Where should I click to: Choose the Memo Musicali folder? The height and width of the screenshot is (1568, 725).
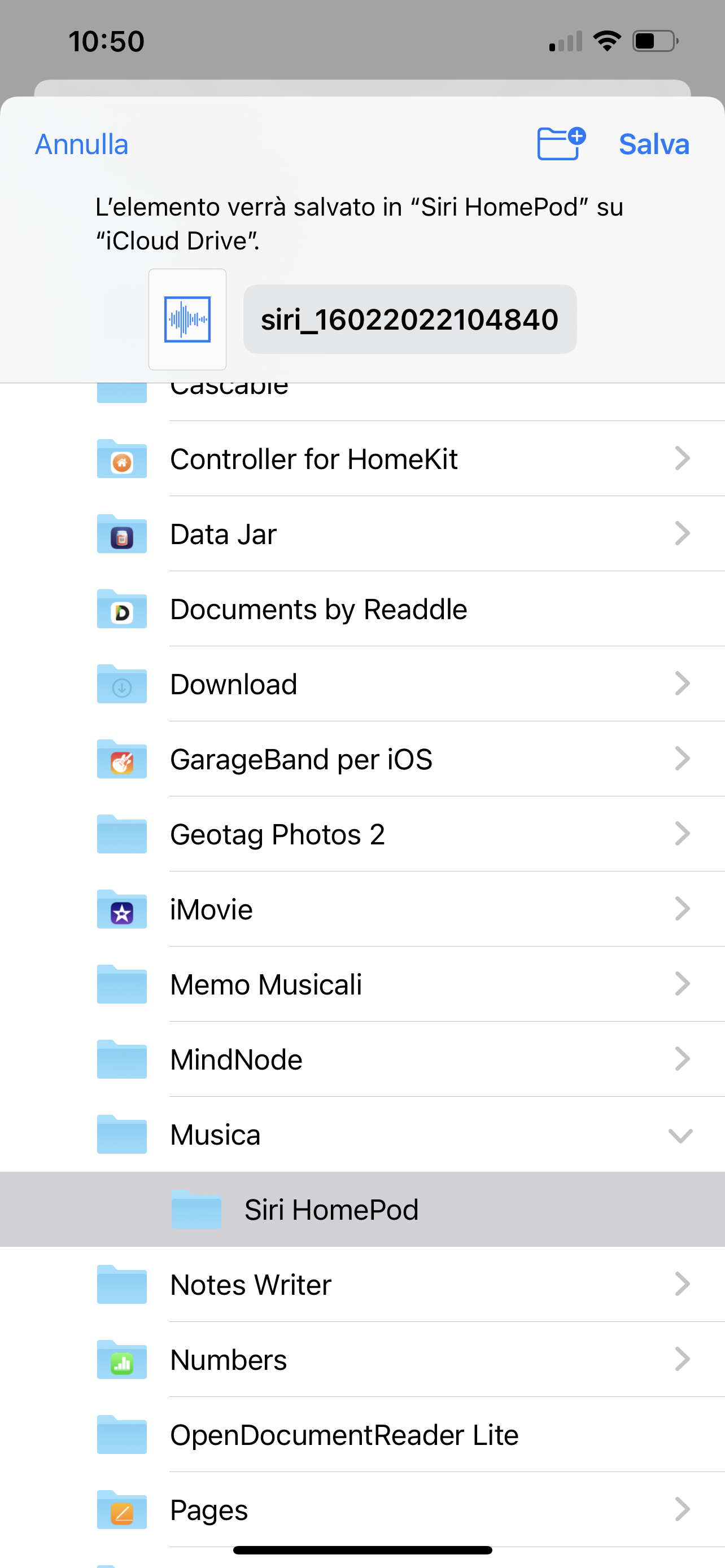[x=362, y=984]
